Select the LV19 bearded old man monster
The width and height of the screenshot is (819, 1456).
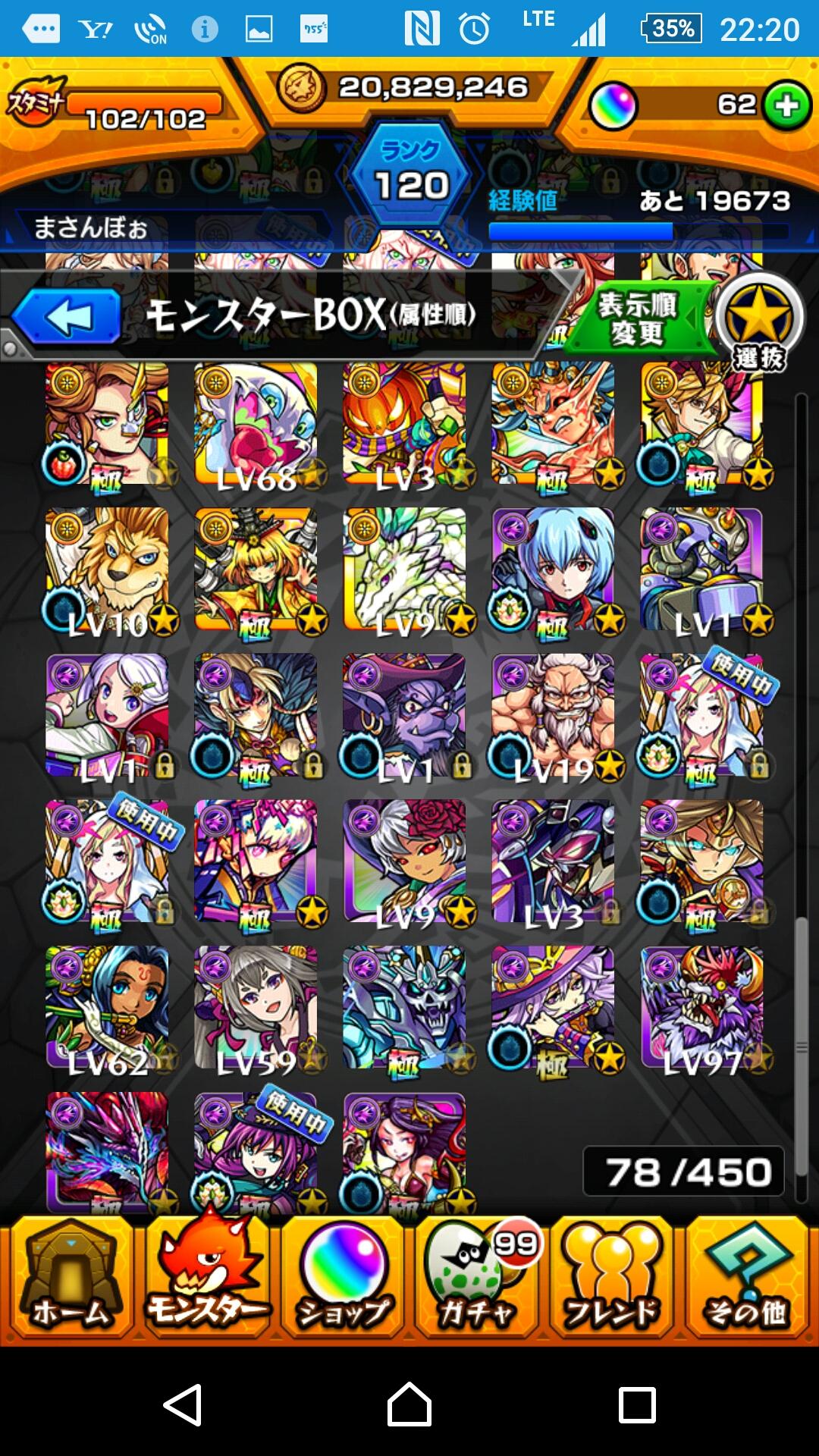[553, 716]
